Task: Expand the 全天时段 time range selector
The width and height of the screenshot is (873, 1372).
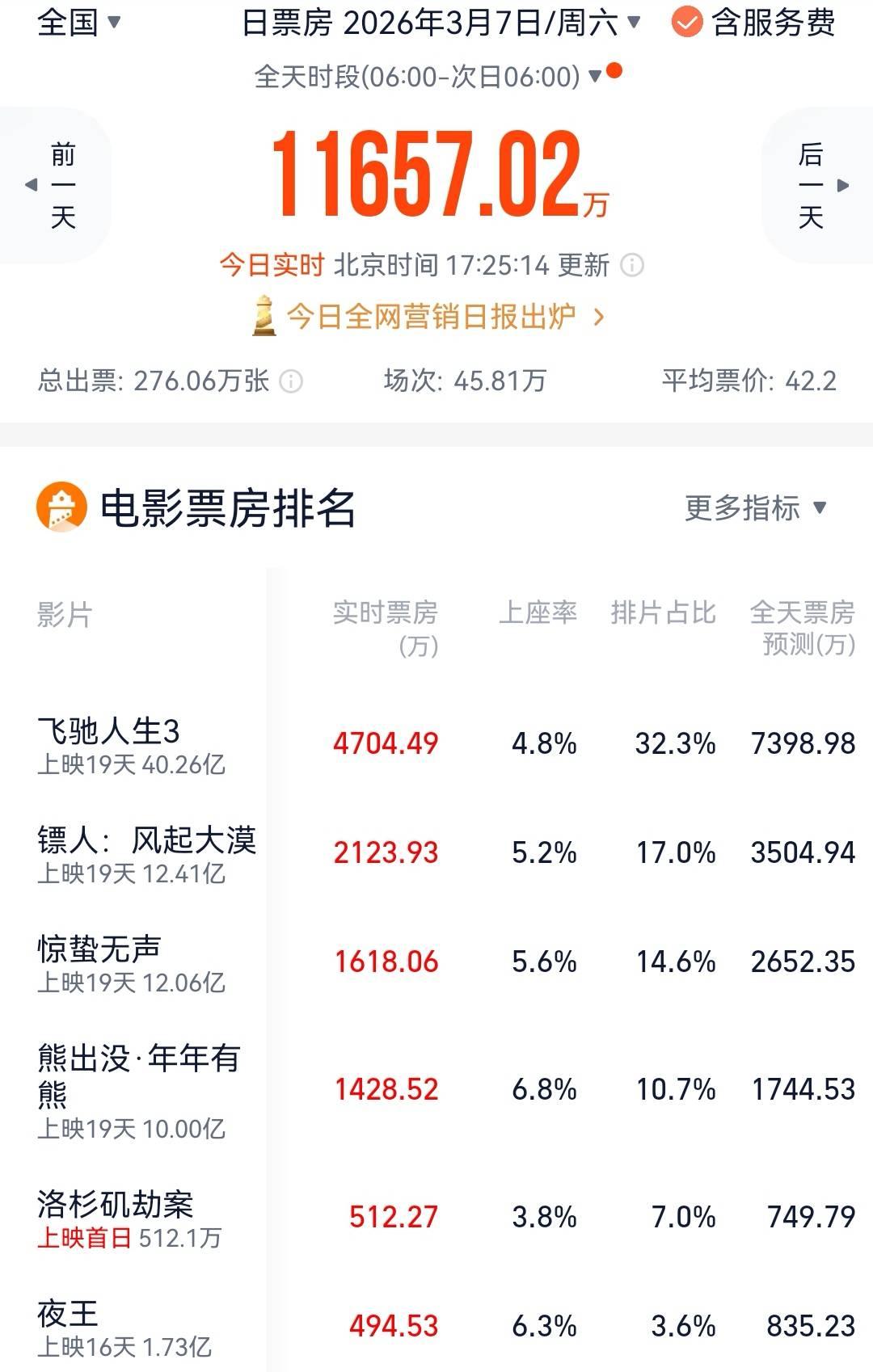Action: click(428, 77)
